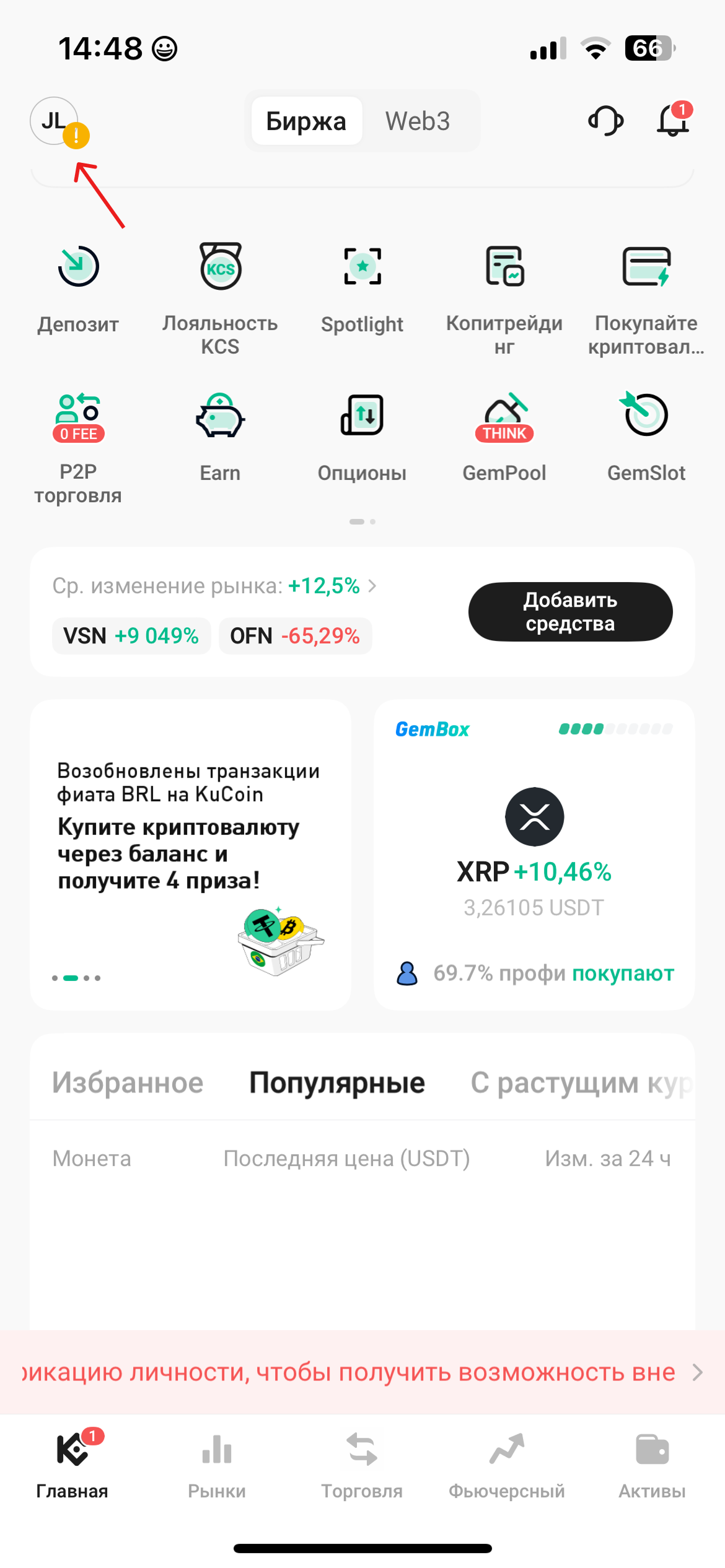725x1568 pixels.
Task: Tap the Добавить средства button
Action: 570,612
